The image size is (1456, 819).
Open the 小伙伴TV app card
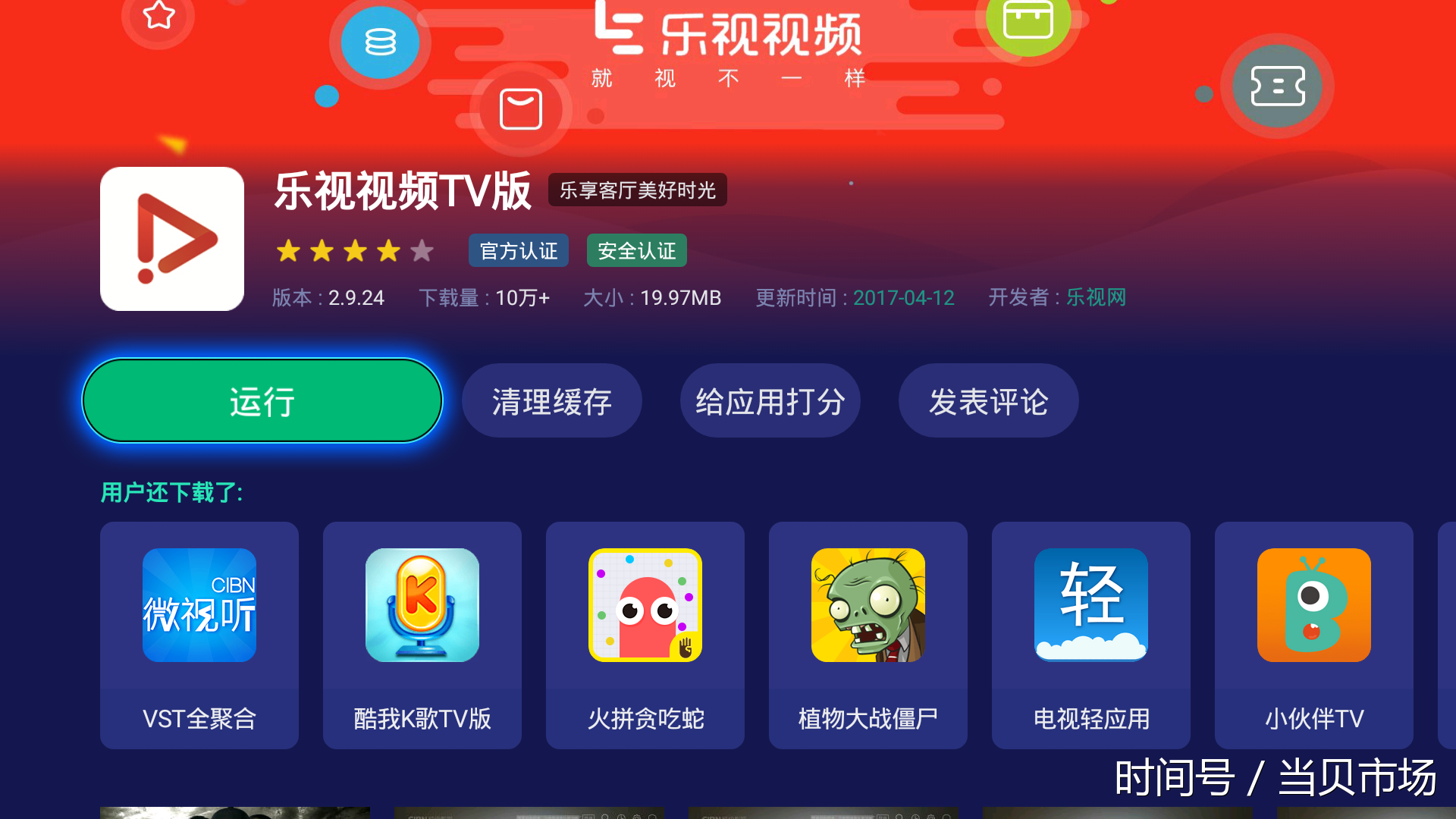click(x=1314, y=635)
